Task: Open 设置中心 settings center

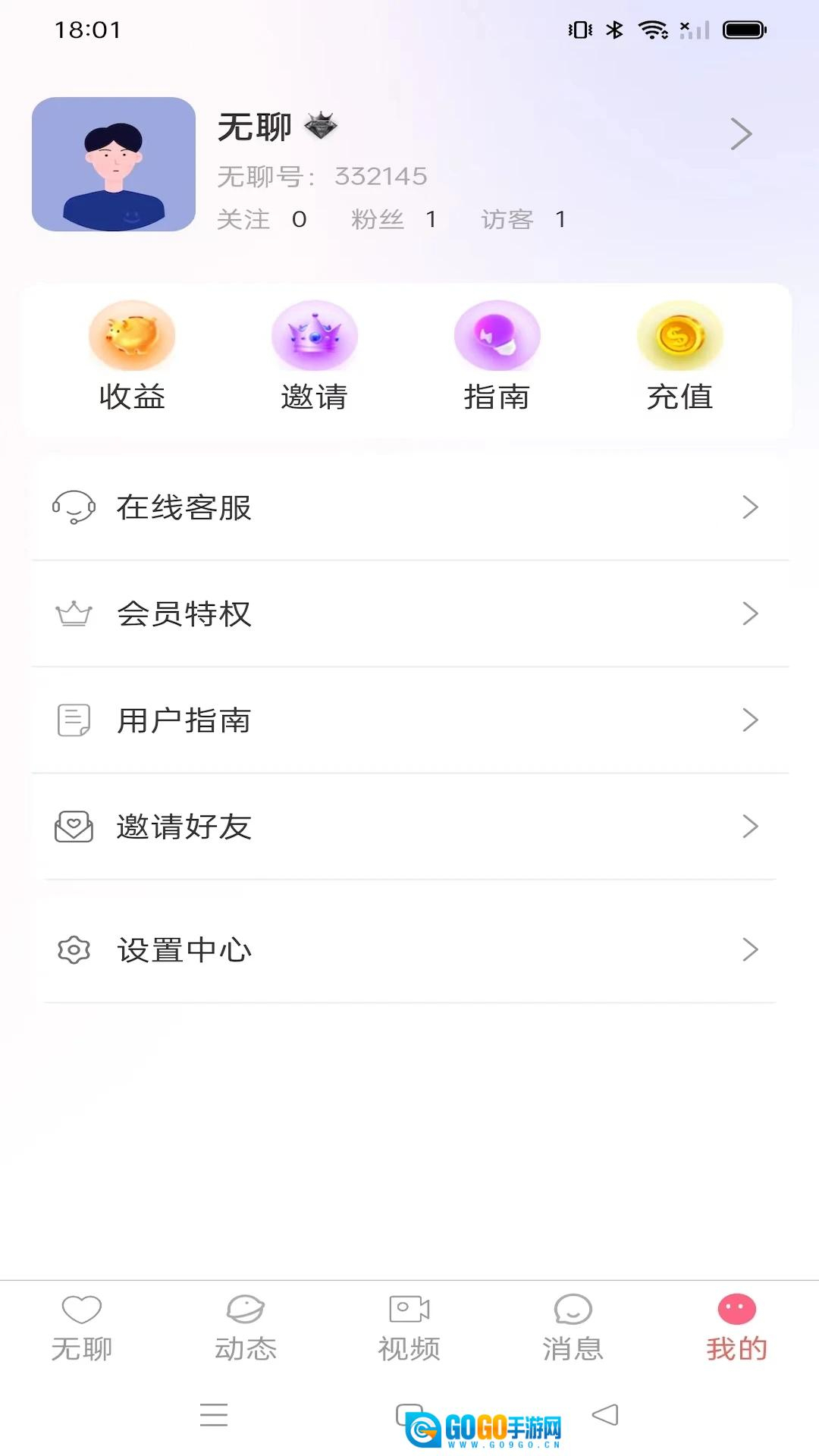Action: 409,949
